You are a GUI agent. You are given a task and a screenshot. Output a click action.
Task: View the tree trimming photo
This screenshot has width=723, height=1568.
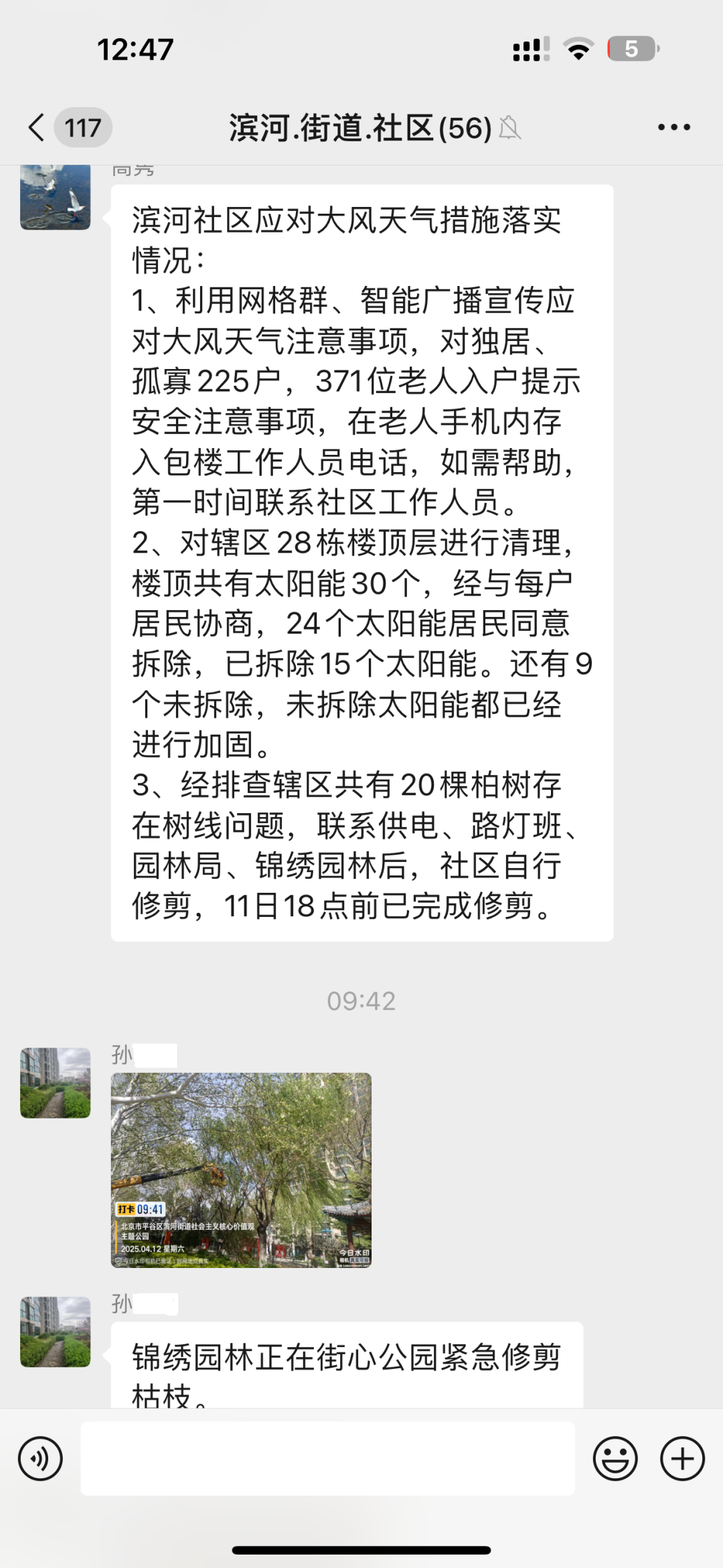[241, 1169]
